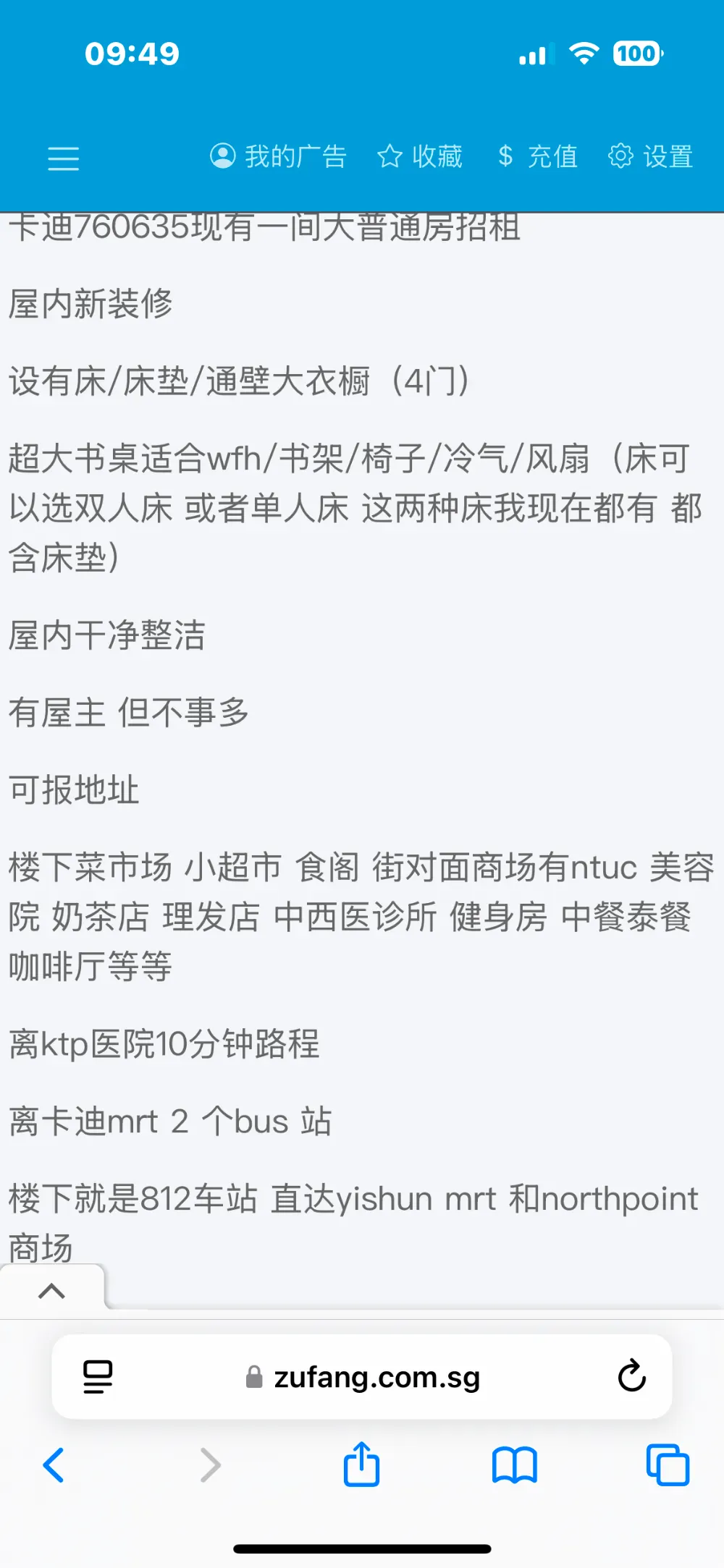The width and height of the screenshot is (724, 1568).
Task: Open the hamburger drawer menu
Action: pos(63,158)
